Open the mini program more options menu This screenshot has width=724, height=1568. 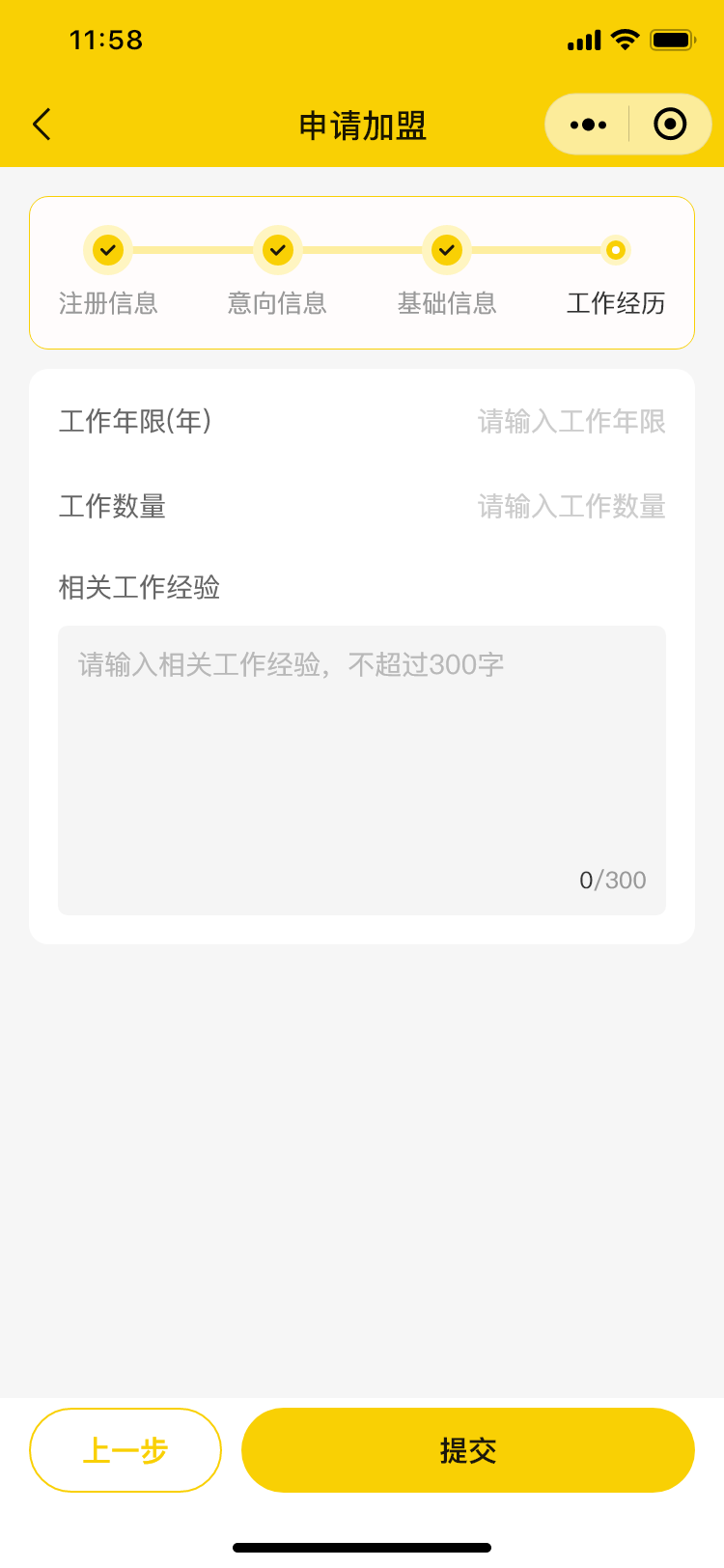pyautogui.click(x=588, y=125)
